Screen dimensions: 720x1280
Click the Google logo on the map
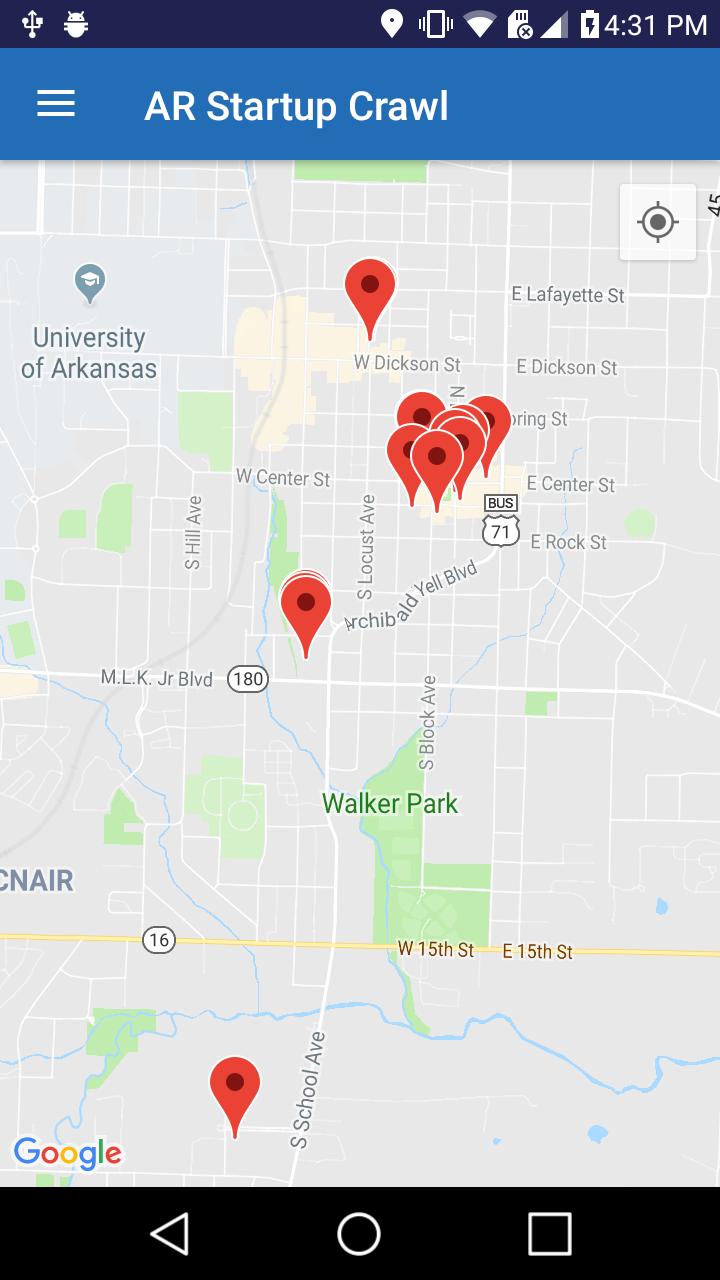tap(68, 1153)
